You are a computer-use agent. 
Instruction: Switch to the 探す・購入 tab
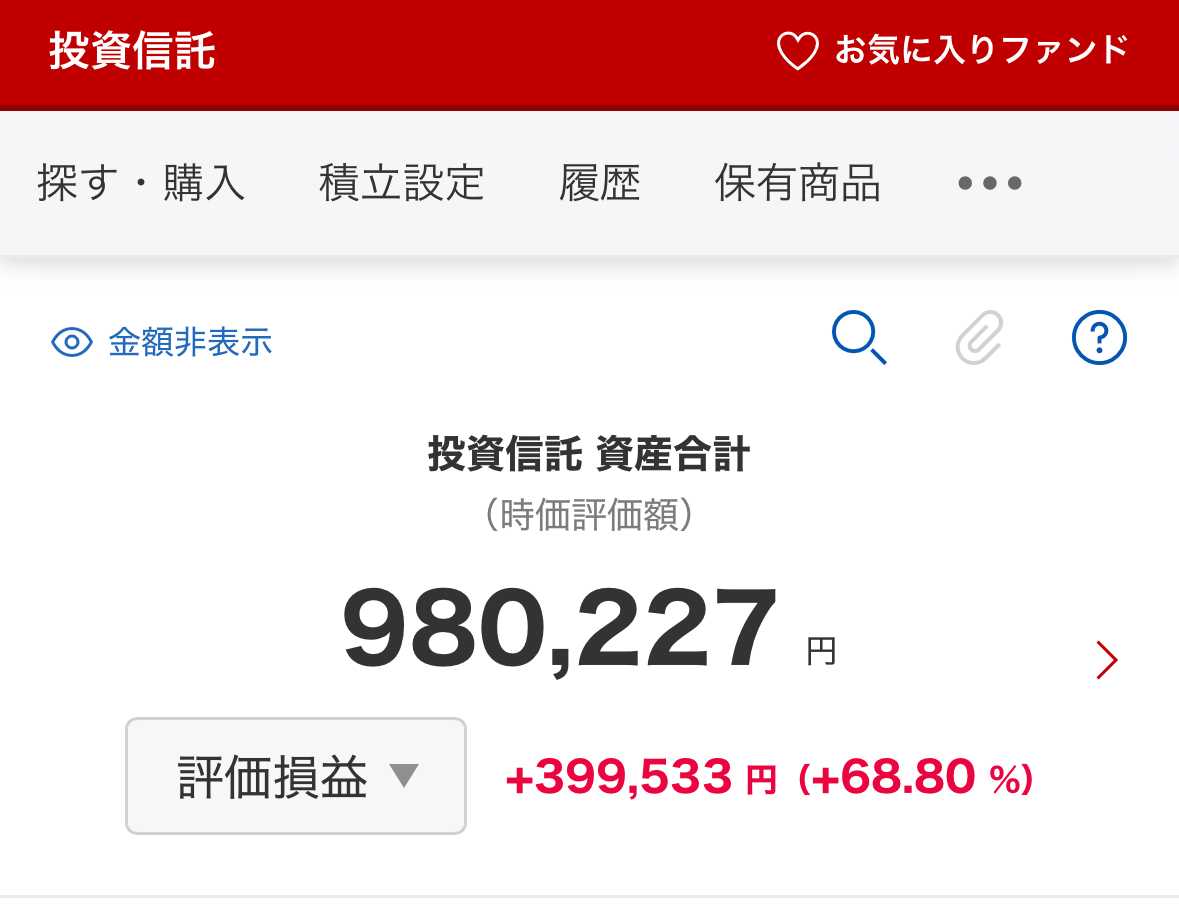point(141,184)
